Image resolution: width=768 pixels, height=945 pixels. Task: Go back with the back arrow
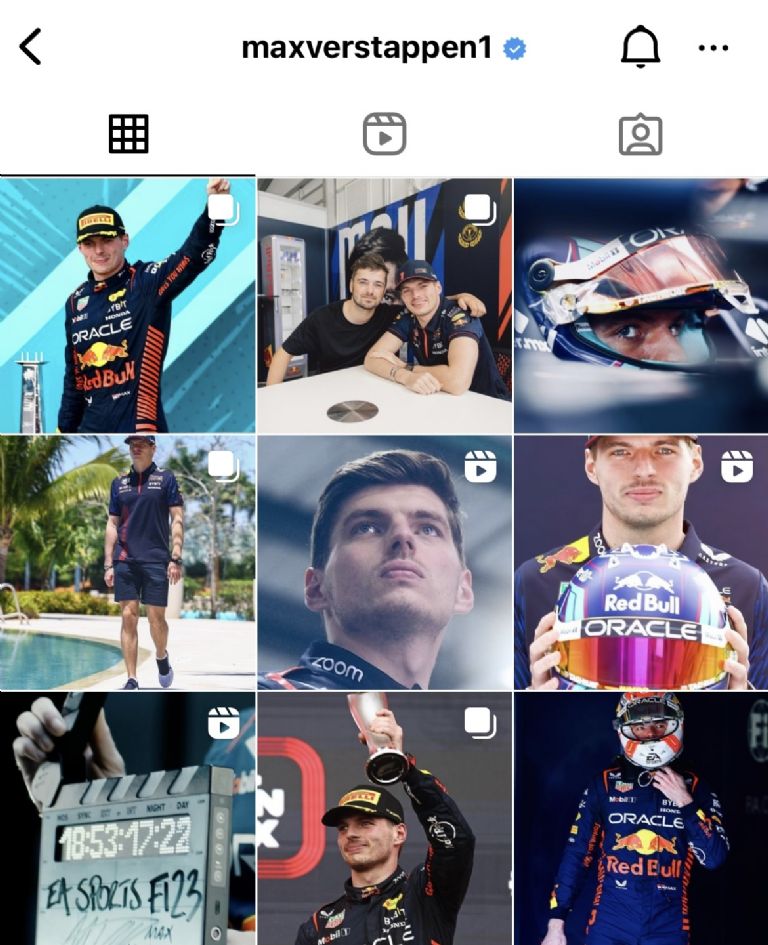[28, 46]
